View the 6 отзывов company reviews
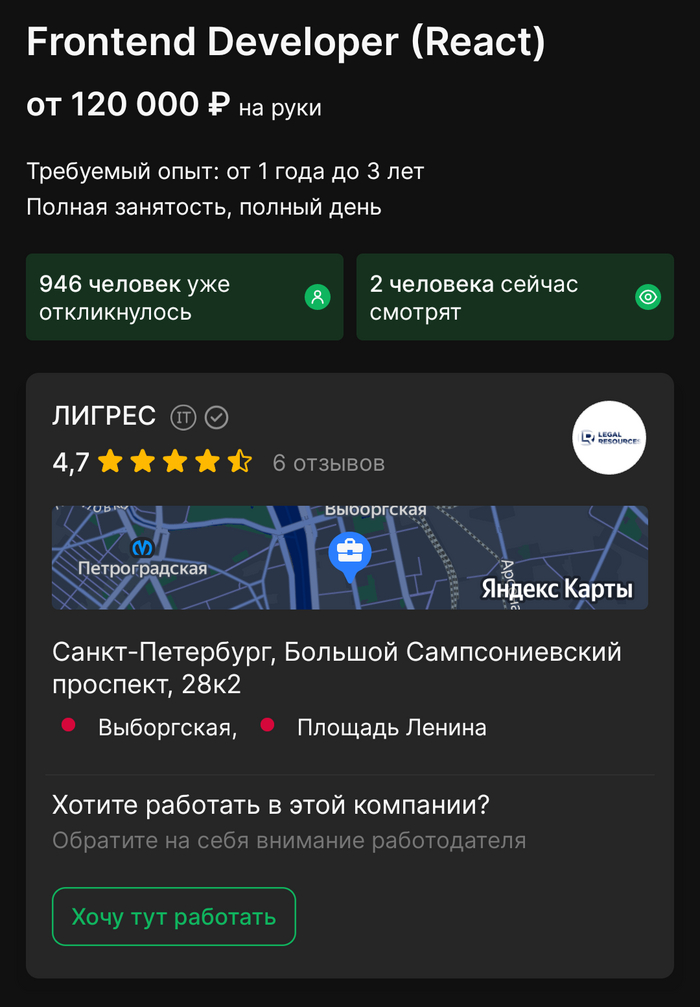Image resolution: width=700 pixels, height=1007 pixels. tap(328, 463)
